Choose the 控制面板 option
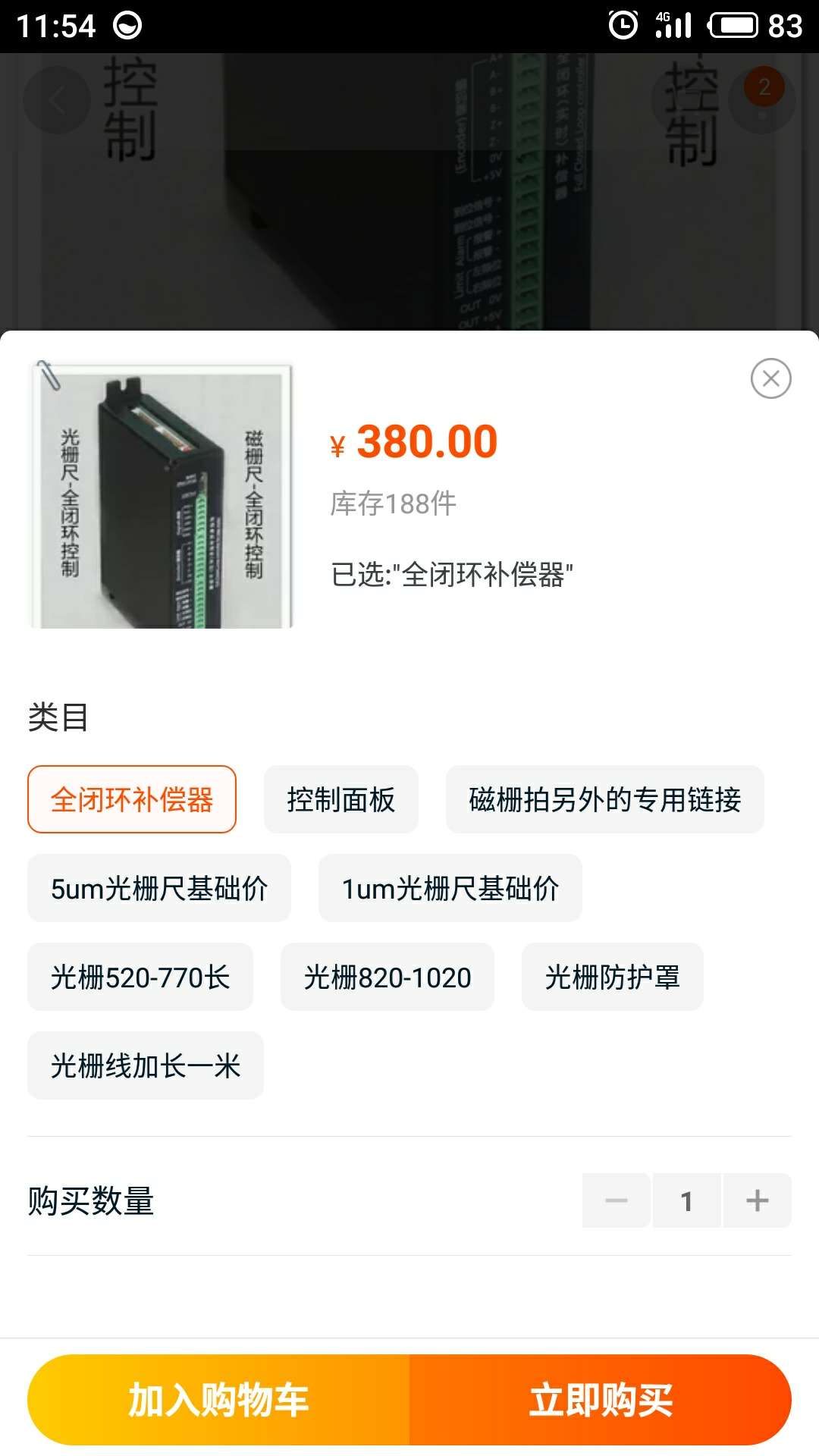This screenshot has height=1456, width=819. point(341,799)
